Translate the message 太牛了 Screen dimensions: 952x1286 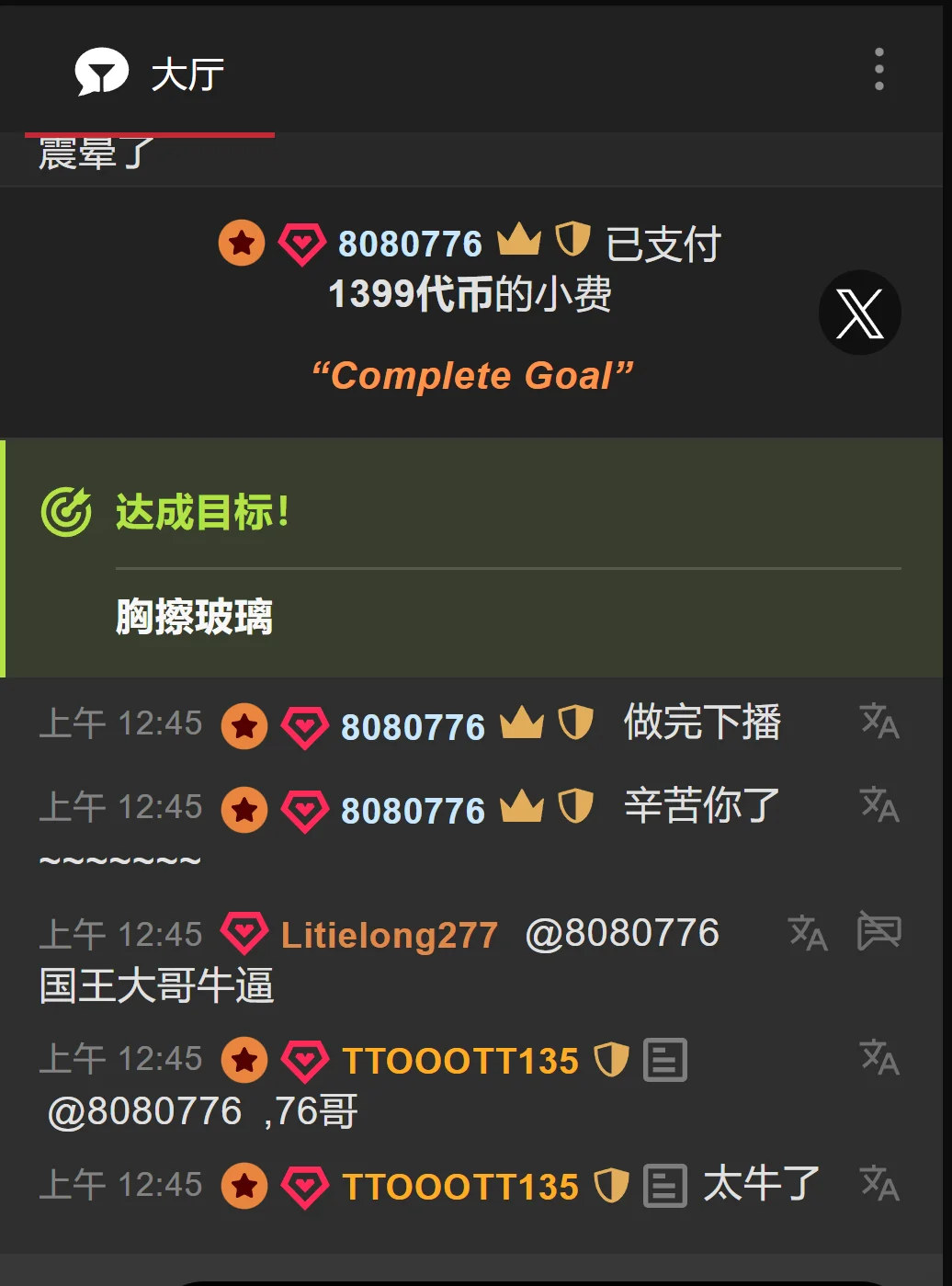(x=878, y=1184)
